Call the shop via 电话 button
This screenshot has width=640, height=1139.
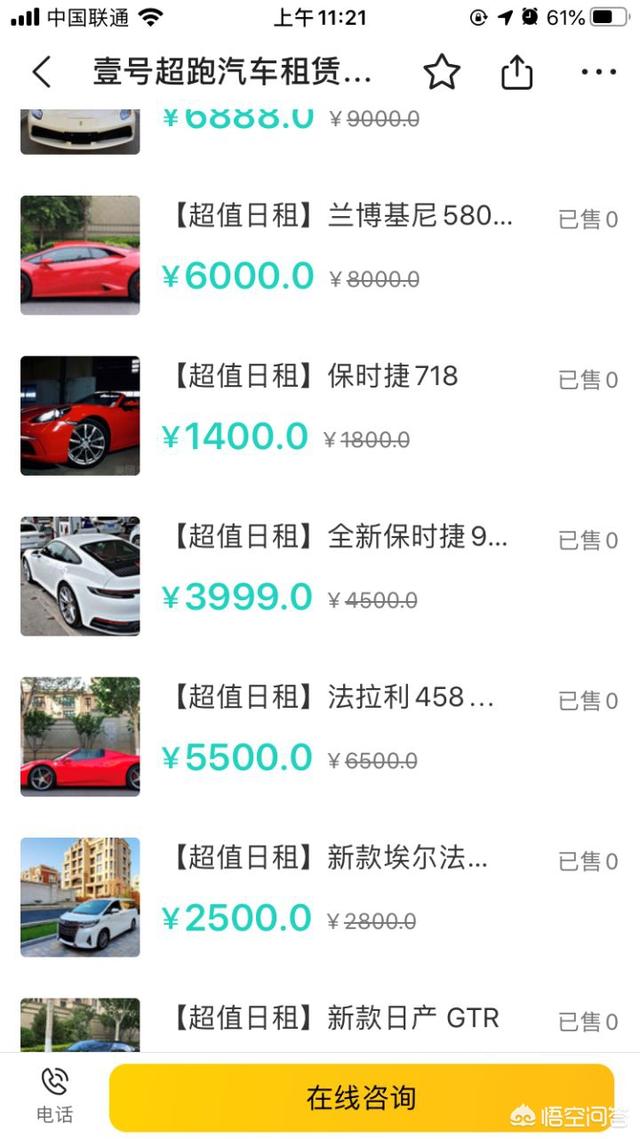[54, 1095]
